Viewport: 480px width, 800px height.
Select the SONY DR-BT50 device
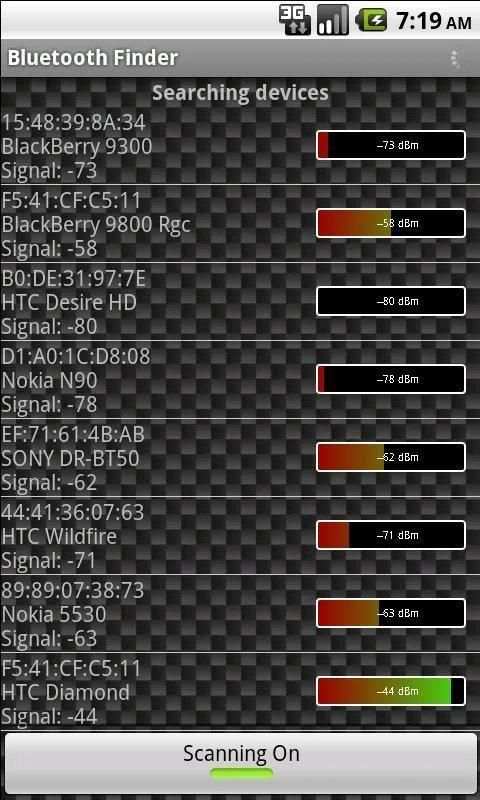tap(240, 458)
